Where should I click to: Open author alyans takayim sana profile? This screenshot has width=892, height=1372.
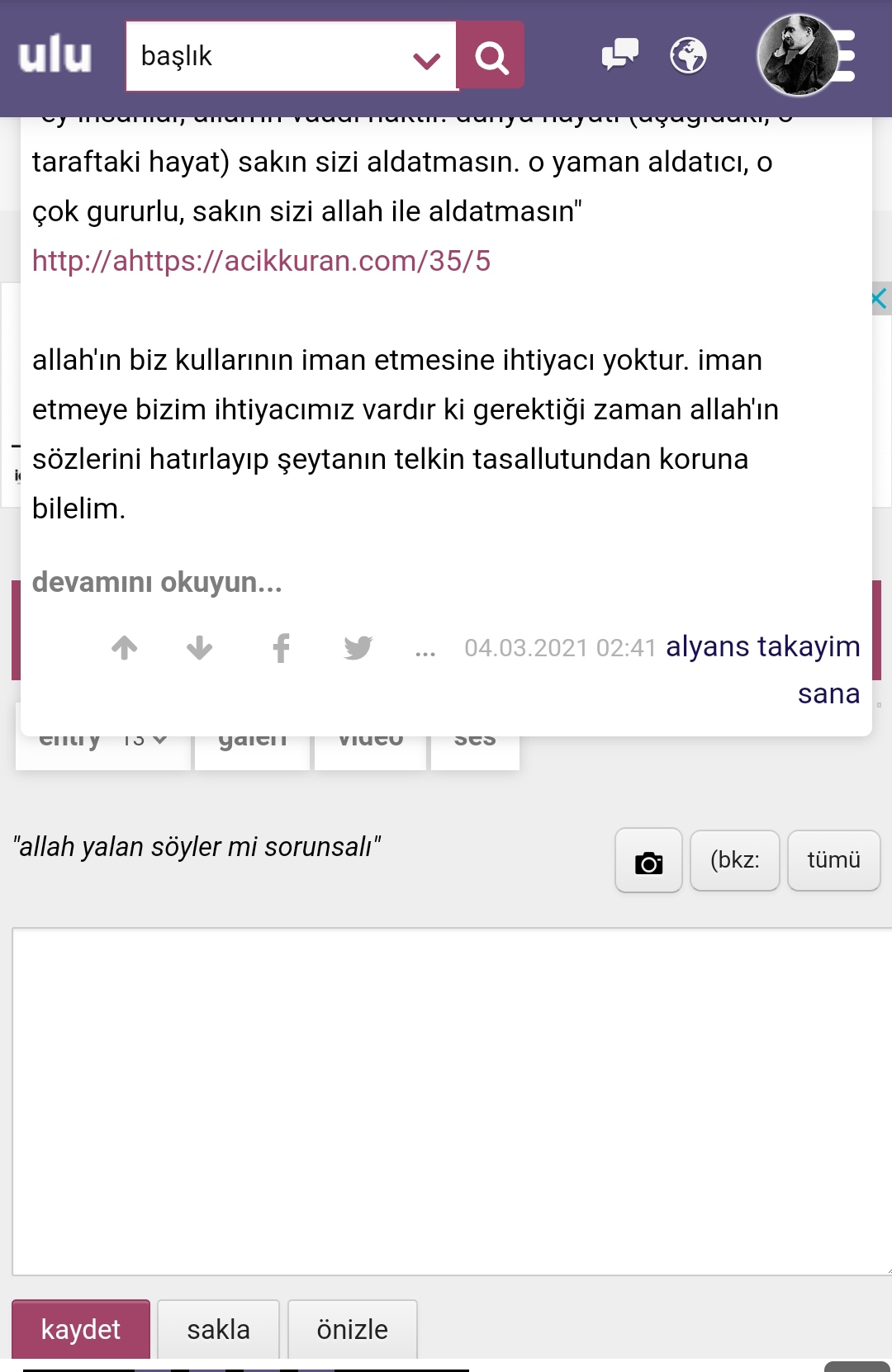point(762,646)
